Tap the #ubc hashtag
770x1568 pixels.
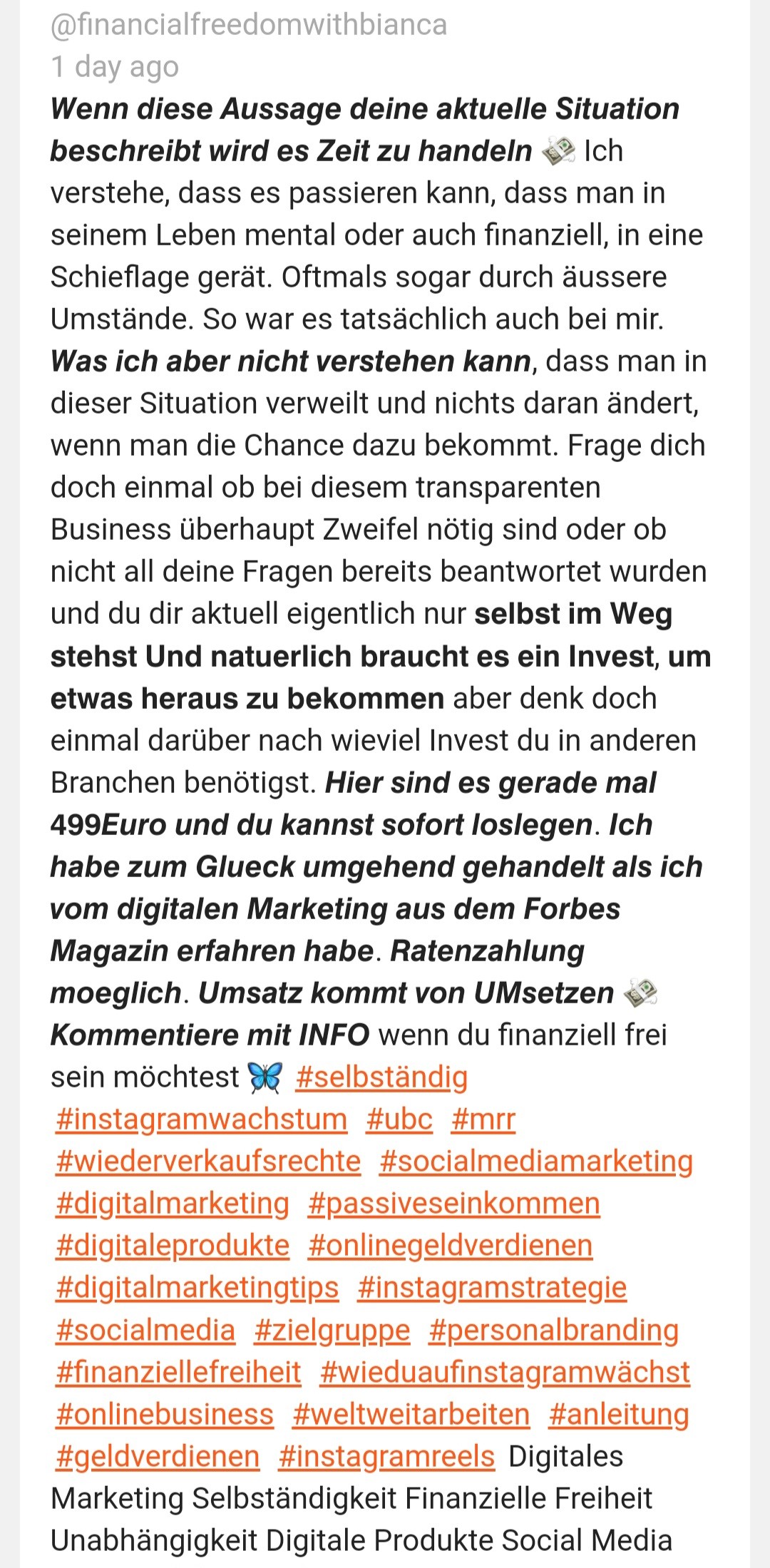click(x=399, y=1119)
